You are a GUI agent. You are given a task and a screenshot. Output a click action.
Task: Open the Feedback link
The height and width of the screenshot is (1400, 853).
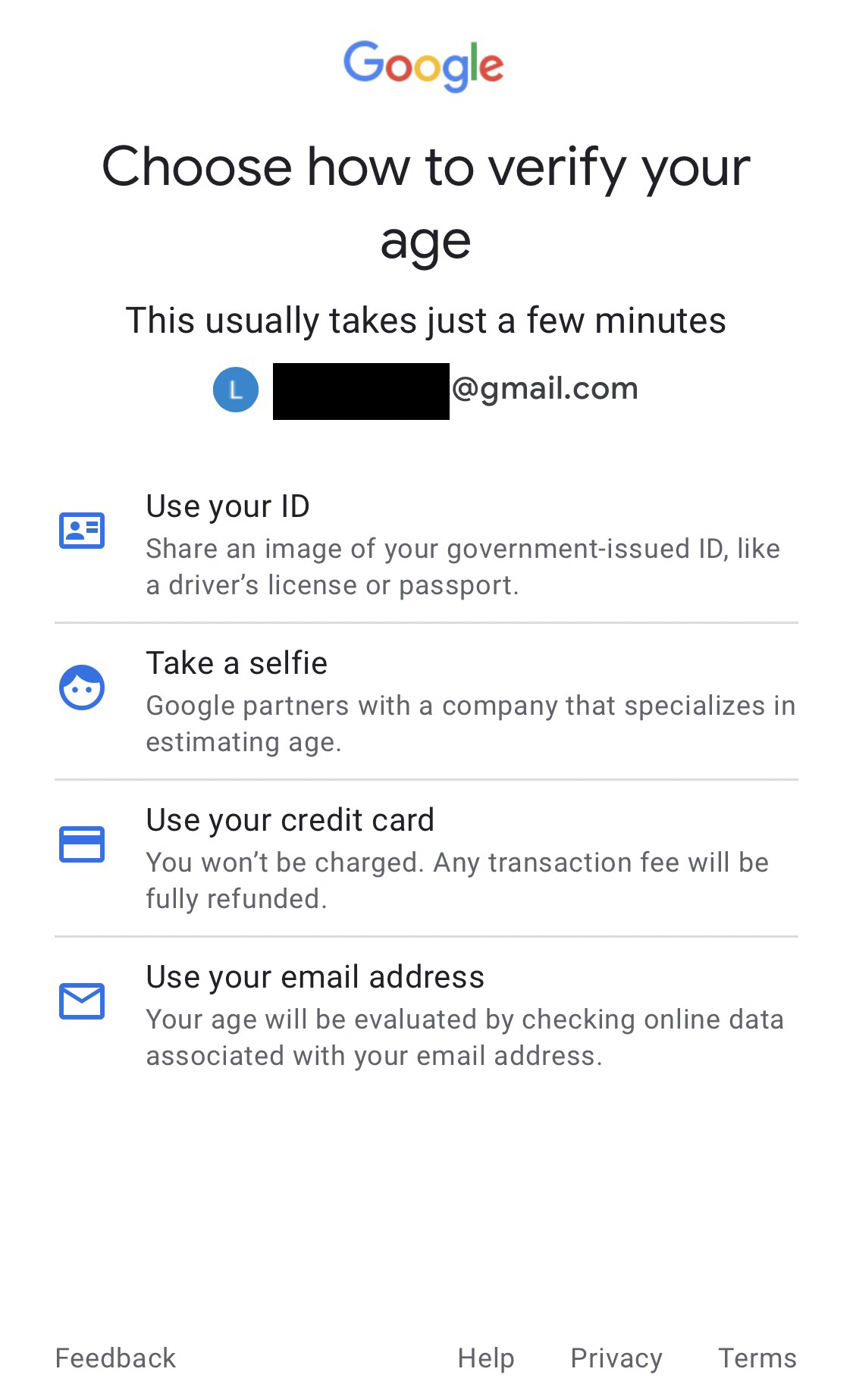(x=115, y=1358)
